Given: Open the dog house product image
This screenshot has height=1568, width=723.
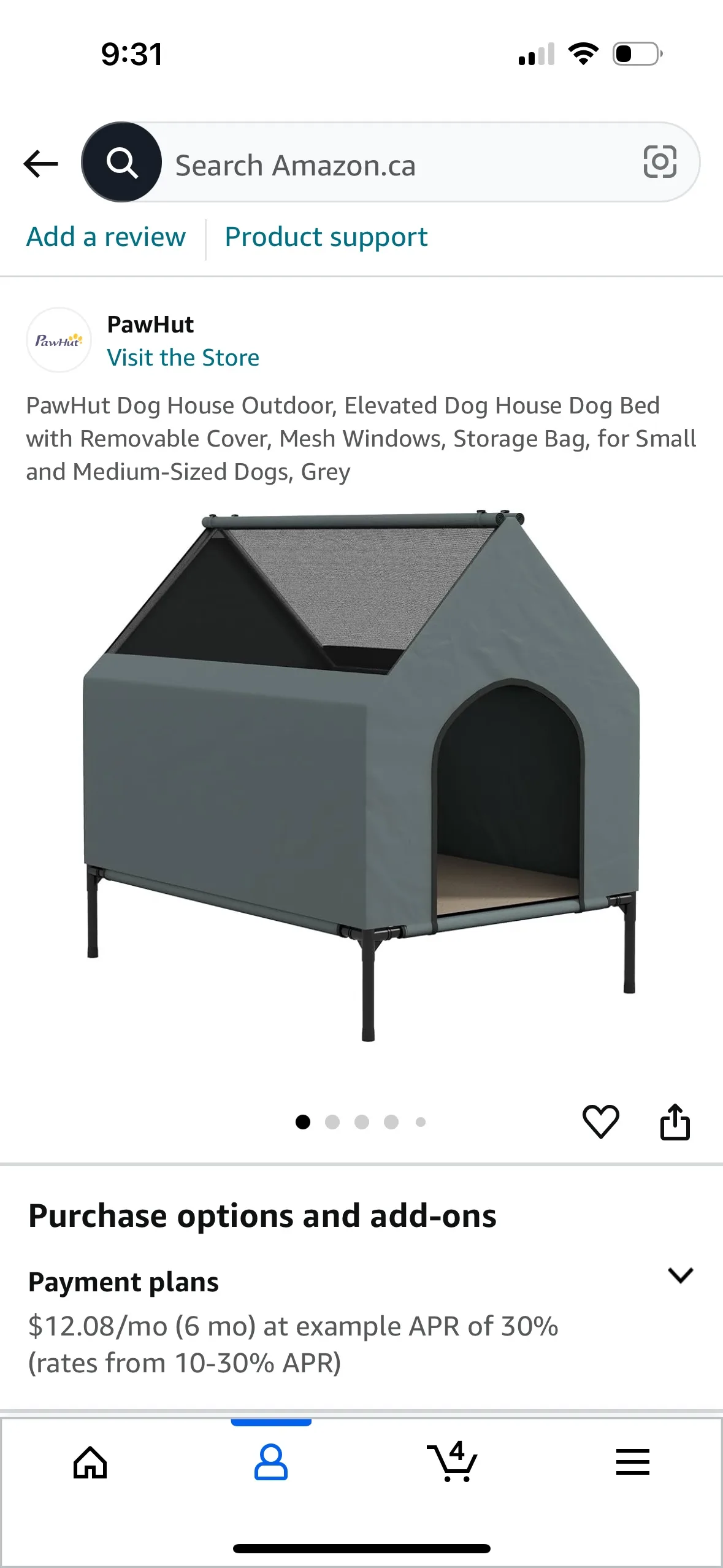Looking at the screenshot, I should tap(362, 773).
